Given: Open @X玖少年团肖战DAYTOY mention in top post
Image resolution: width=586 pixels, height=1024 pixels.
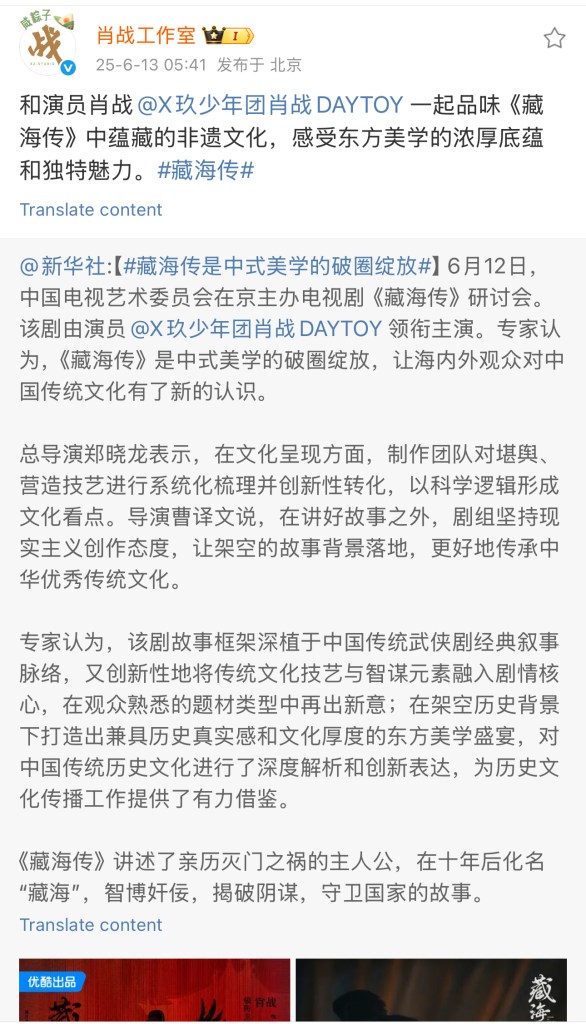Looking at the screenshot, I should (x=270, y=104).
